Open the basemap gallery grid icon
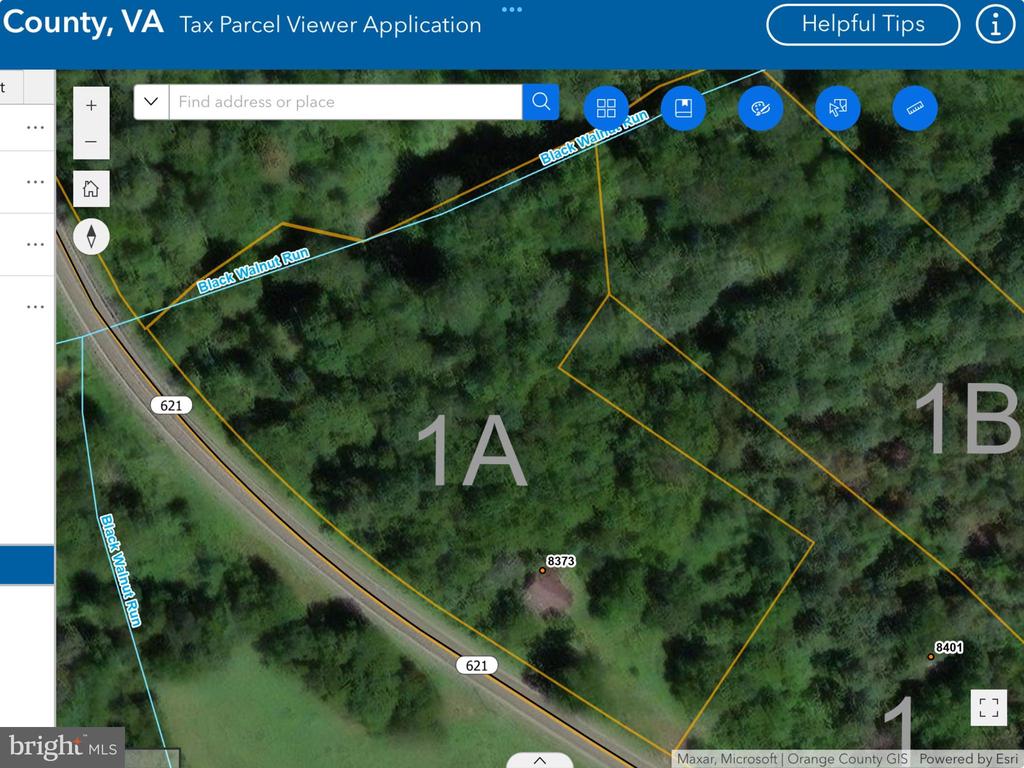This screenshot has width=1024, height=768. pos(606,108)
